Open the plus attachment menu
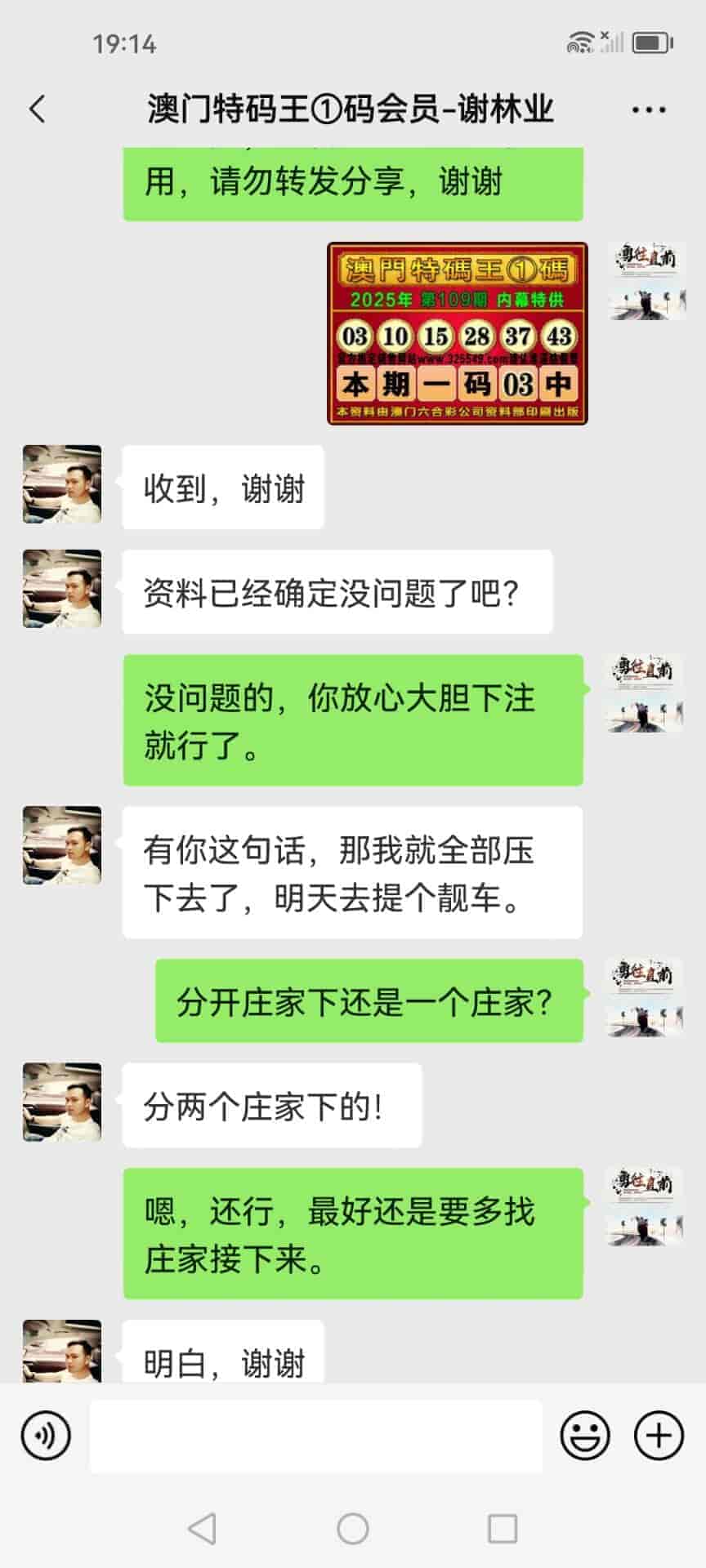 pos(659,1436)
